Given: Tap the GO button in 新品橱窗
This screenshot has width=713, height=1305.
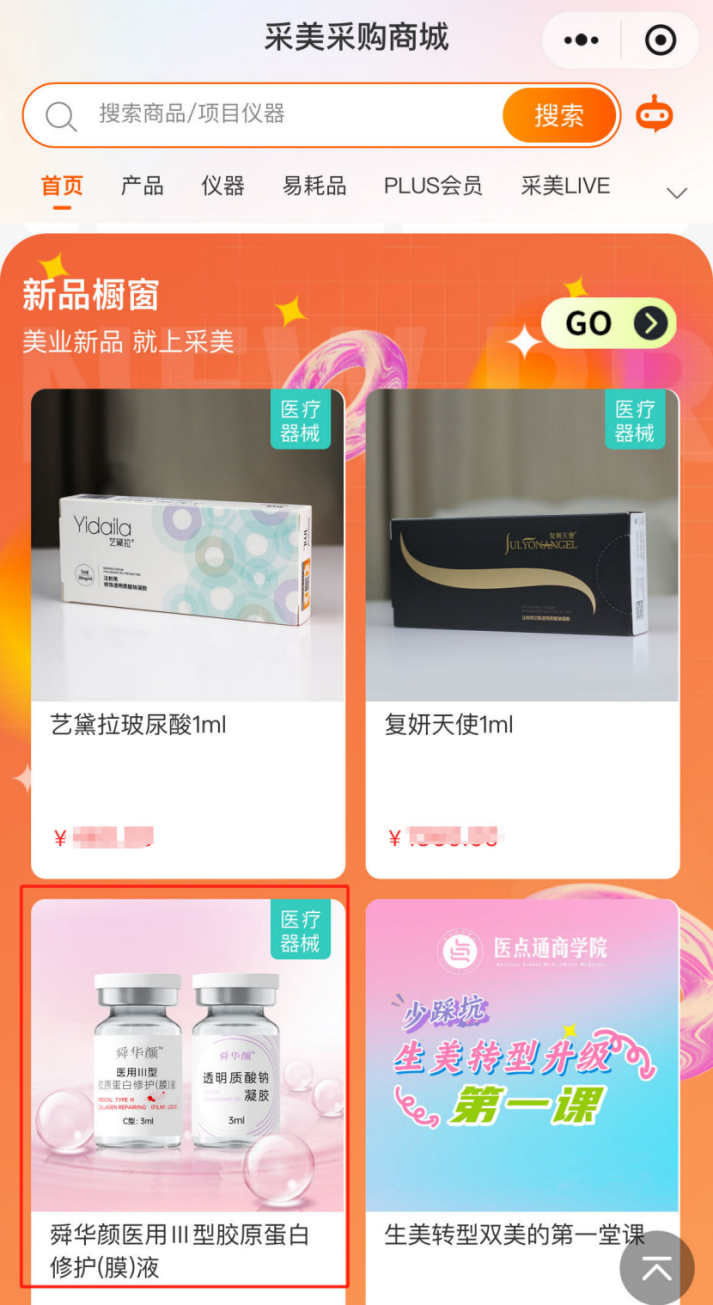Looking at the screenshot, I should 609,323.
